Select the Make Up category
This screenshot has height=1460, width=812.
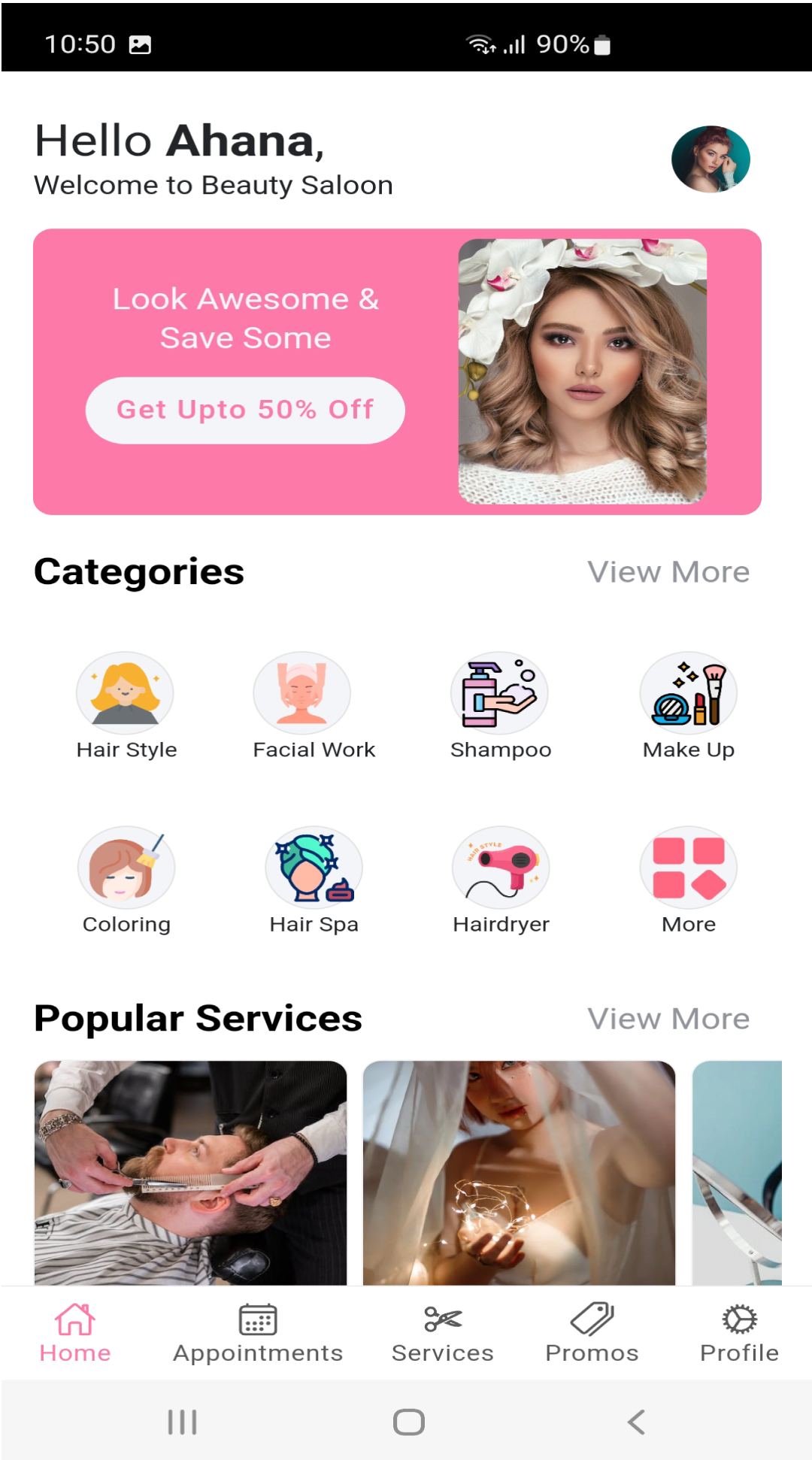pos(688,692)
